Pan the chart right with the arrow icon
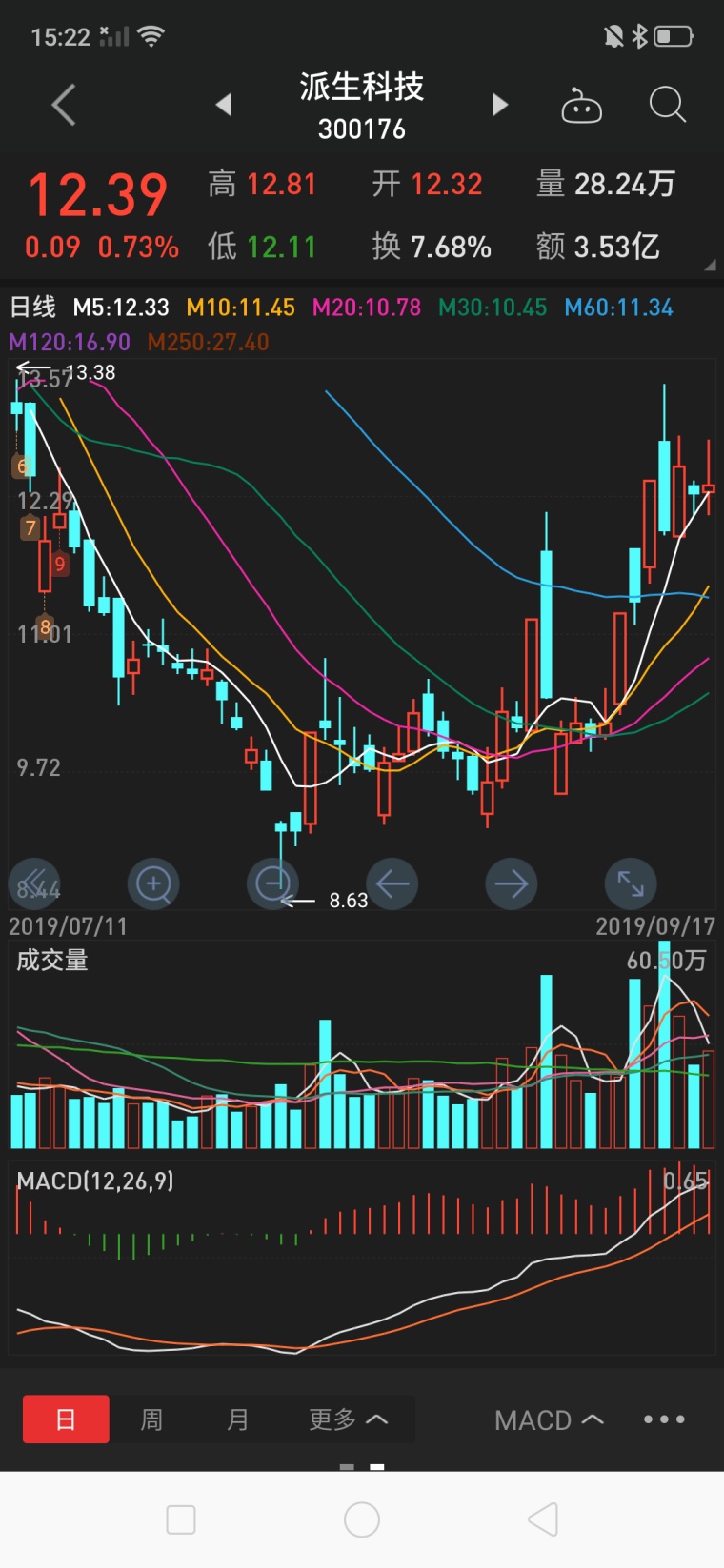 511,883
